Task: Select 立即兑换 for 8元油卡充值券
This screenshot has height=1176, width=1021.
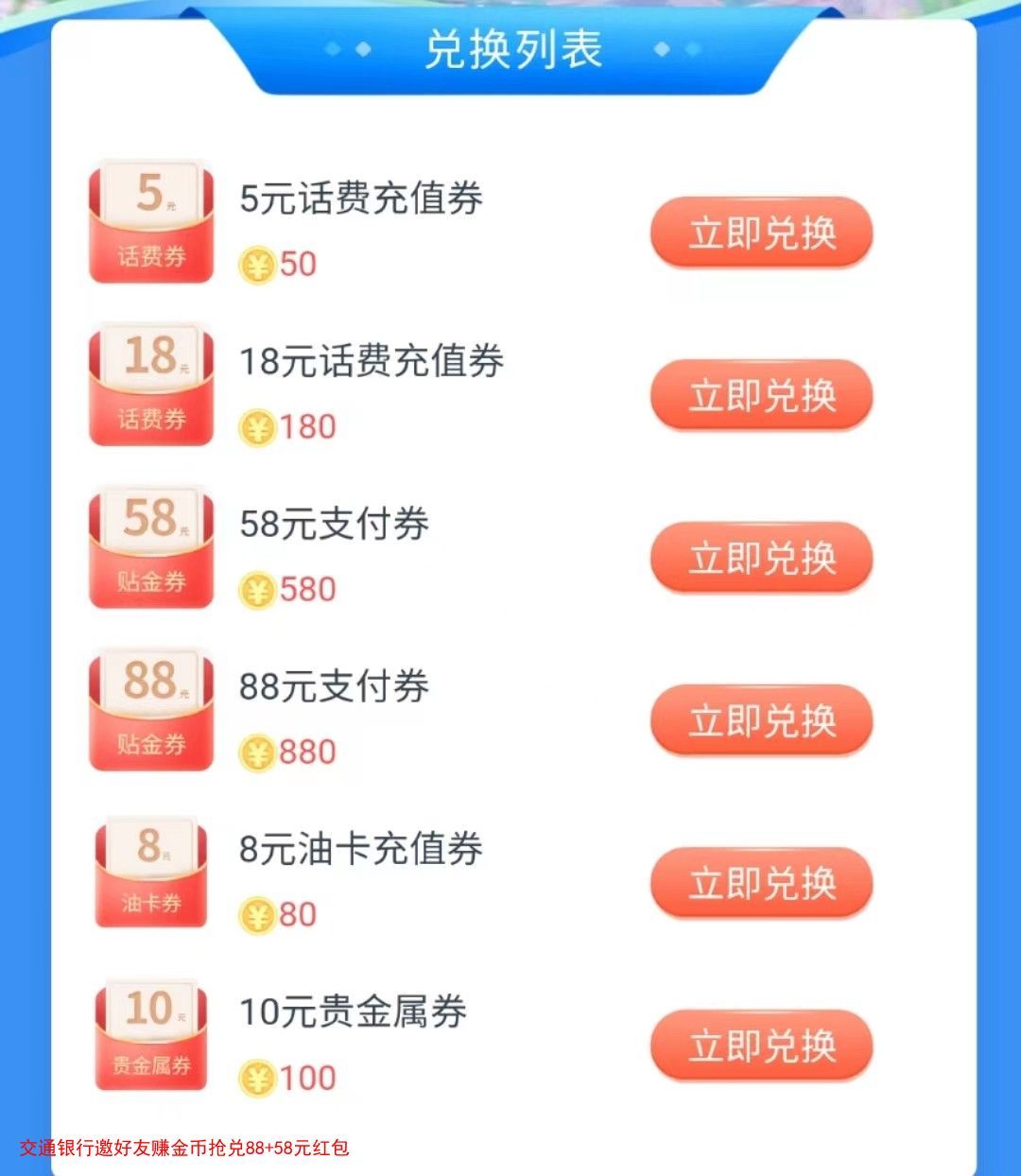Action: coord(761,883)
